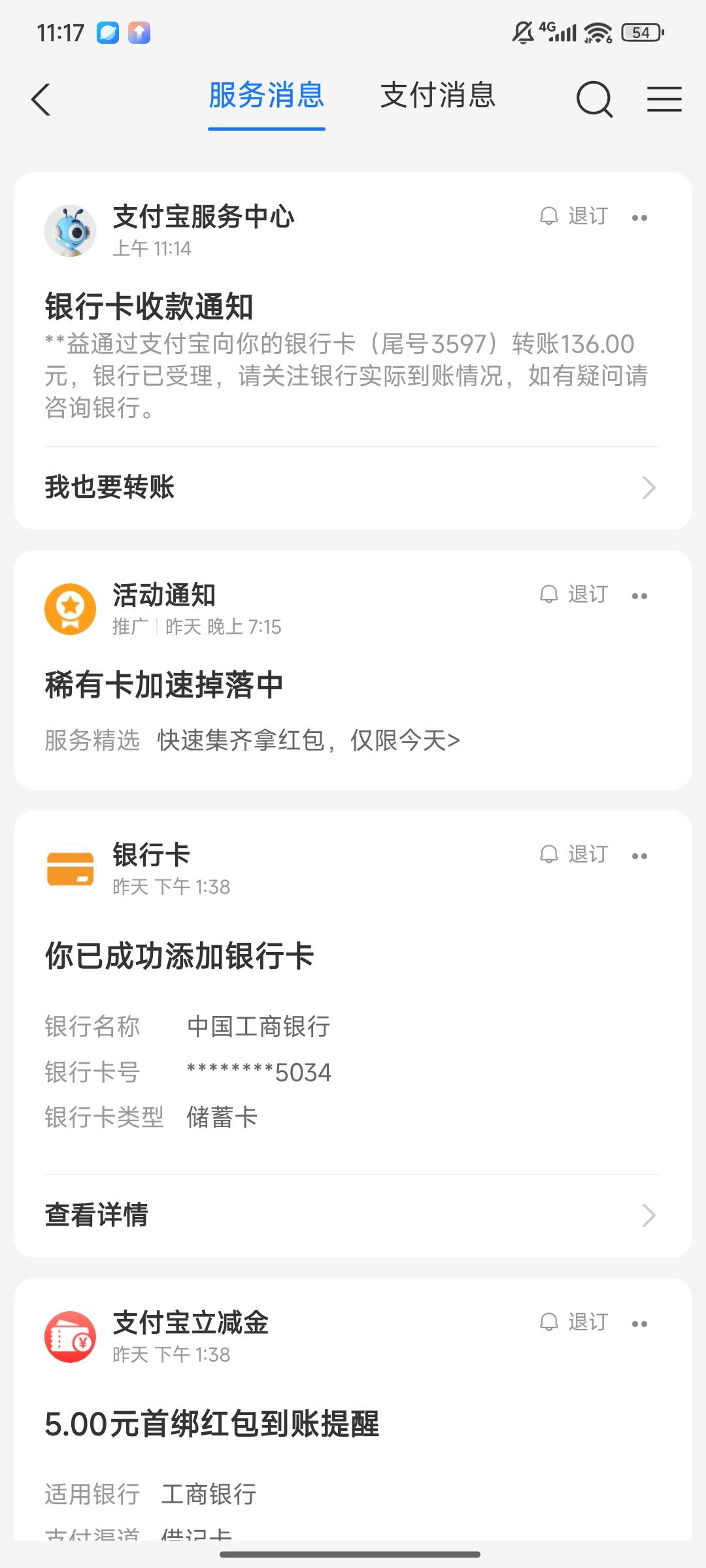706x1568 pixels.
Task: Unsubscribe (退订) from 支付宝立减金 messages
Action: coord(575,1322)
